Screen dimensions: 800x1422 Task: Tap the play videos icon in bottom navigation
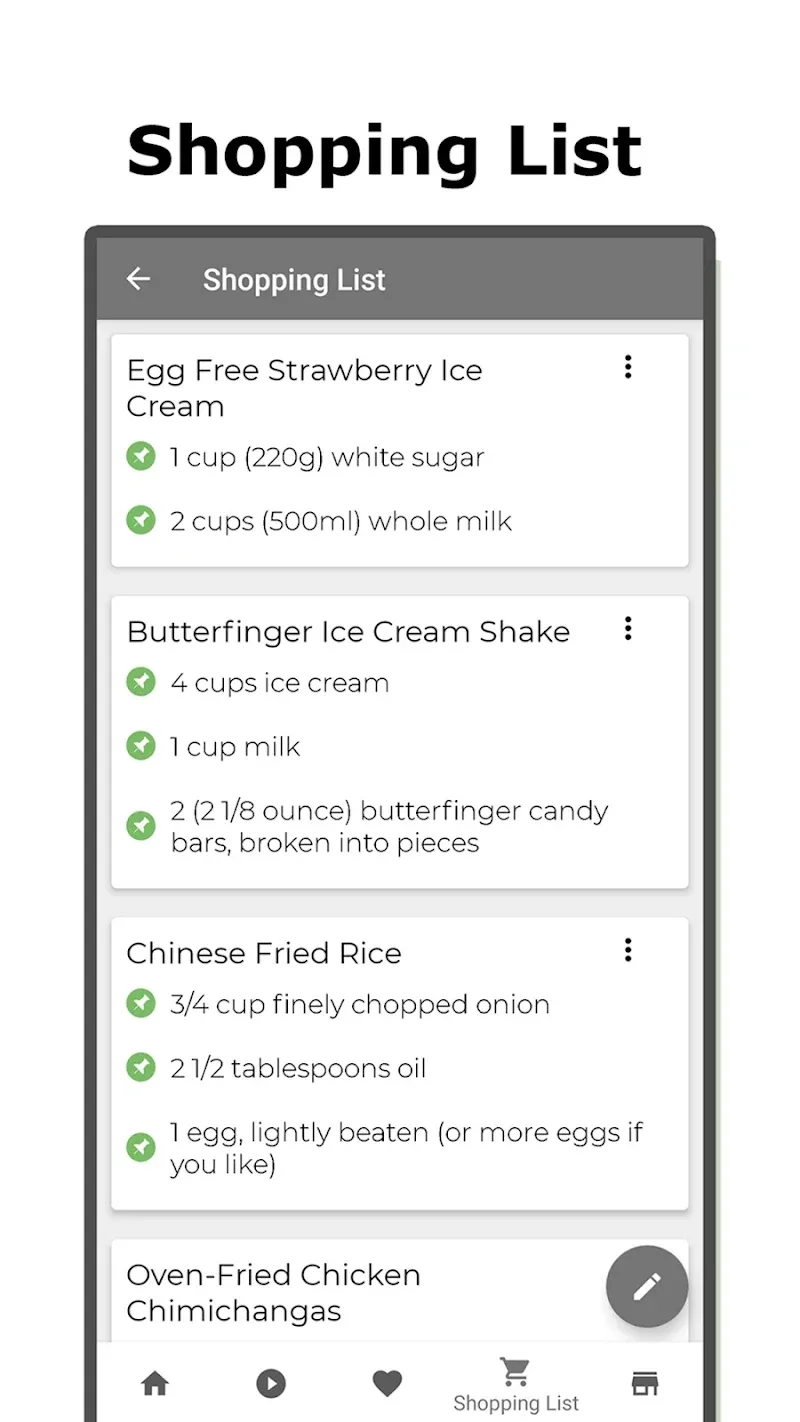coord(271,1383)
